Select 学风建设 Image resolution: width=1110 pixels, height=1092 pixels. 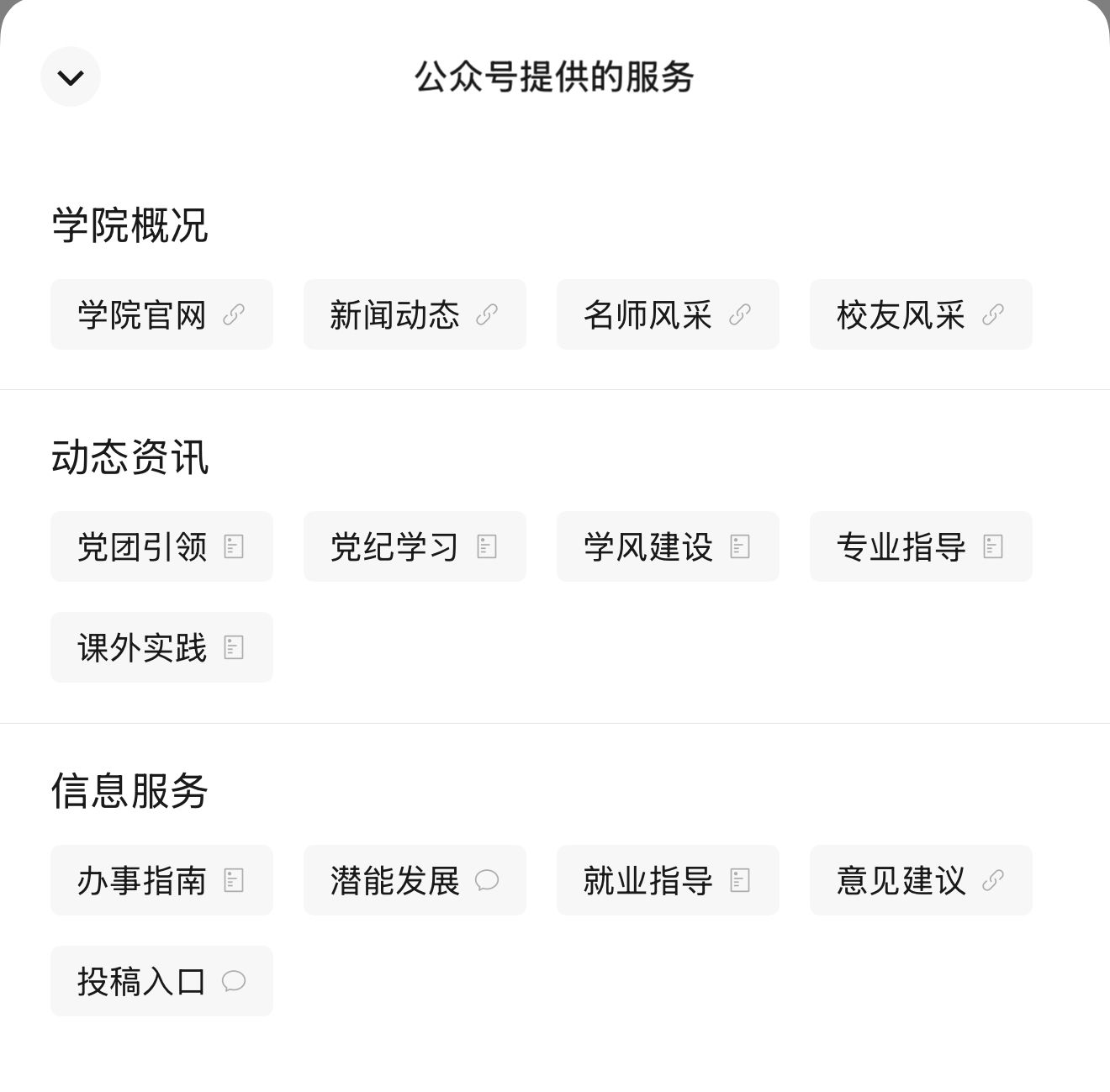[x=668, y=546]
